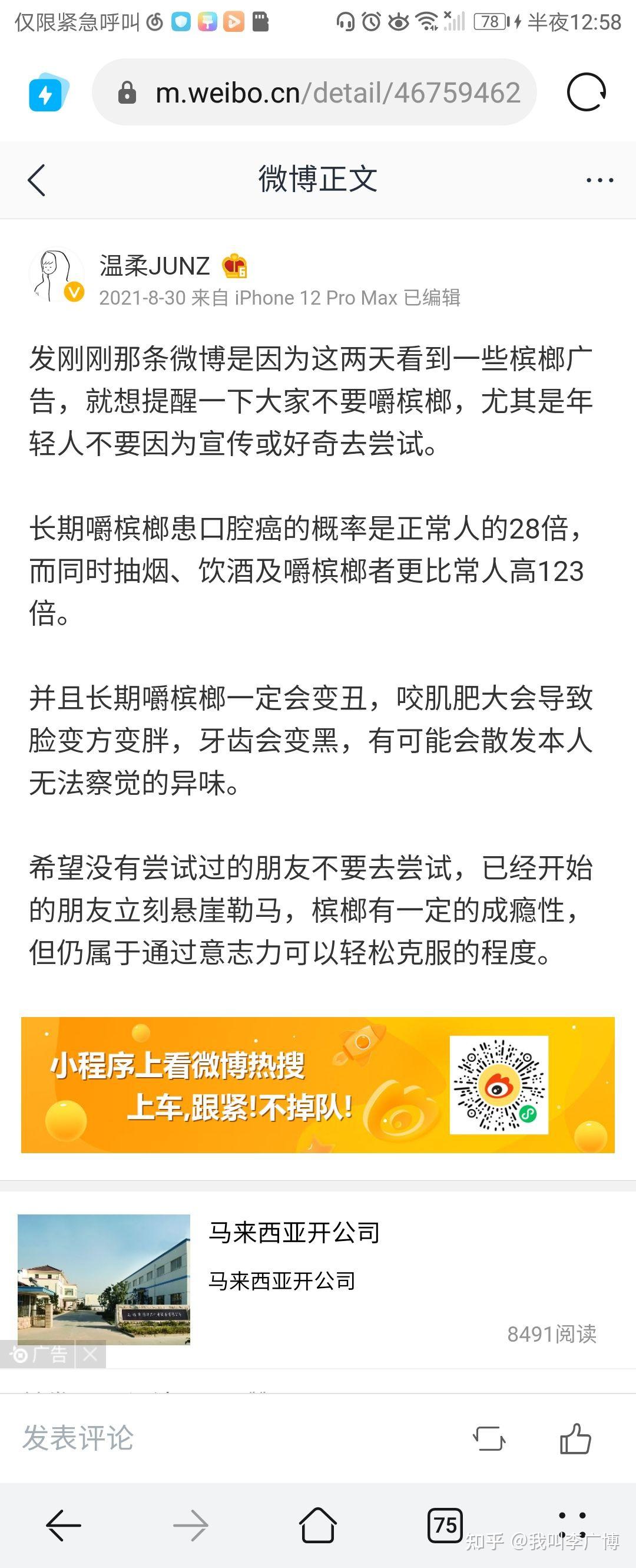Open the 75 tabs switcher
Viewport: 636px width, 1568px height.
point(445,1525)
